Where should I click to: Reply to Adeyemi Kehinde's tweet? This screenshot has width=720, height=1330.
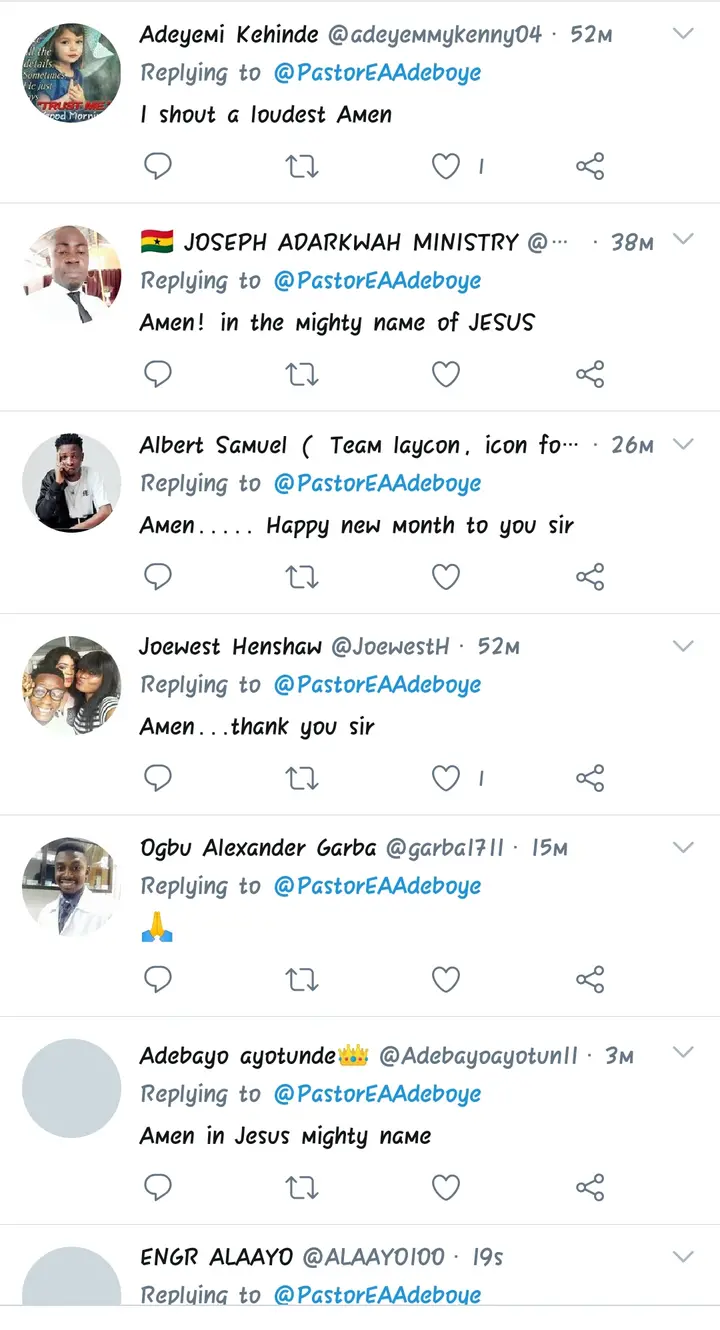[158, 166]
